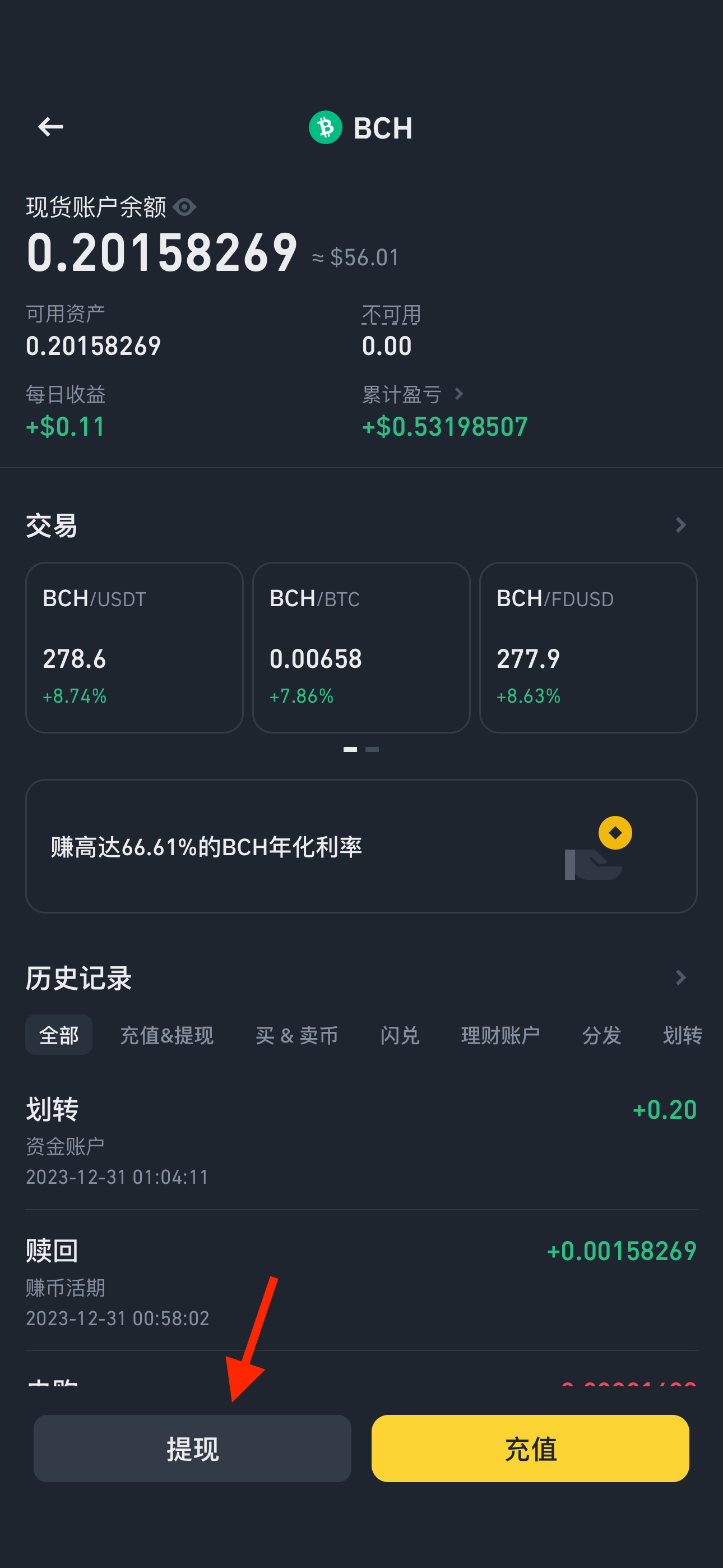Switch to the 划转 history filter
Viewport: 723px width, 1568px height.
682,1035
